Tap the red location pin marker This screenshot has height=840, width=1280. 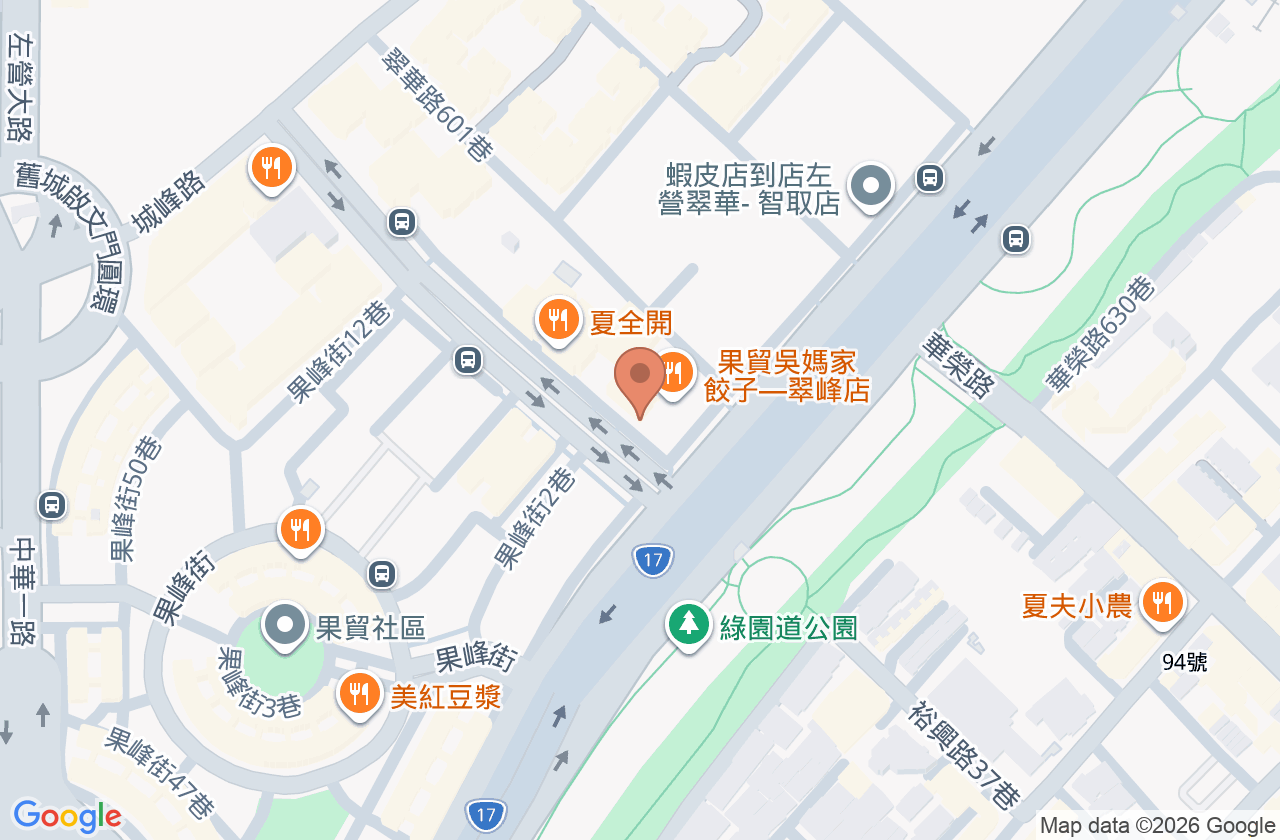(639, 382)
